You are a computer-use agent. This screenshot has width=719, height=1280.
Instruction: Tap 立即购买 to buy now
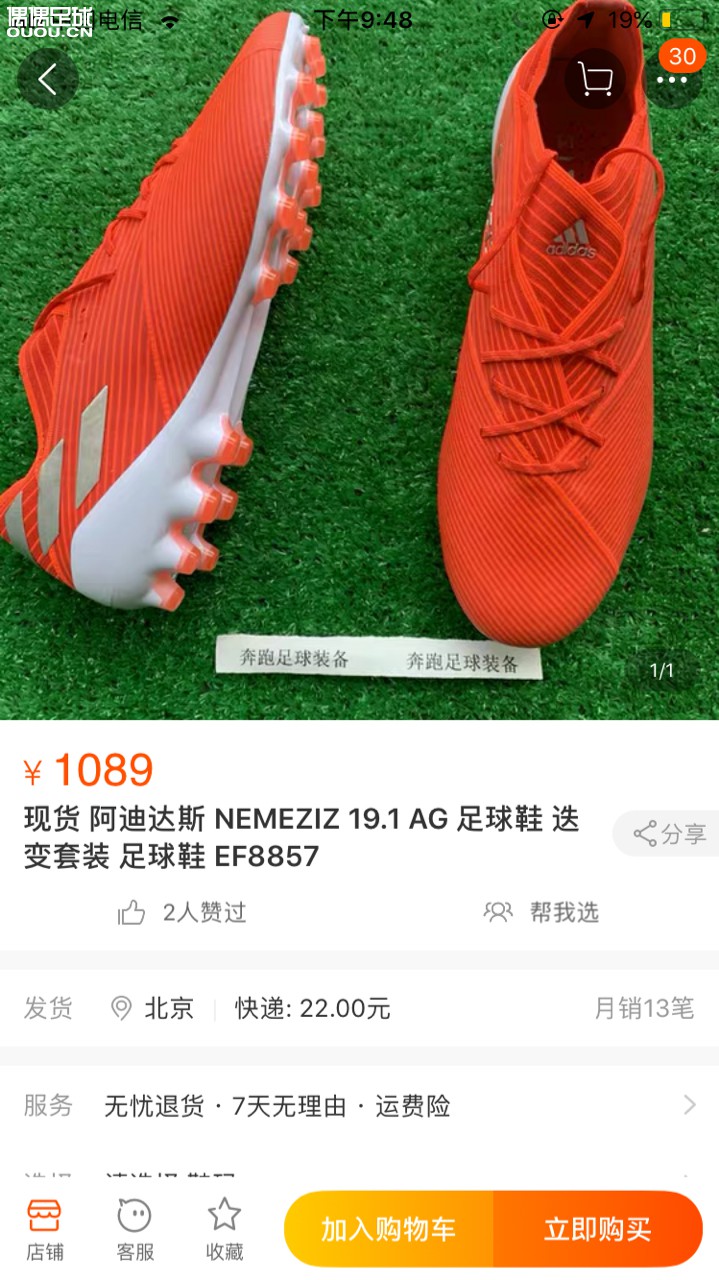598,1229
